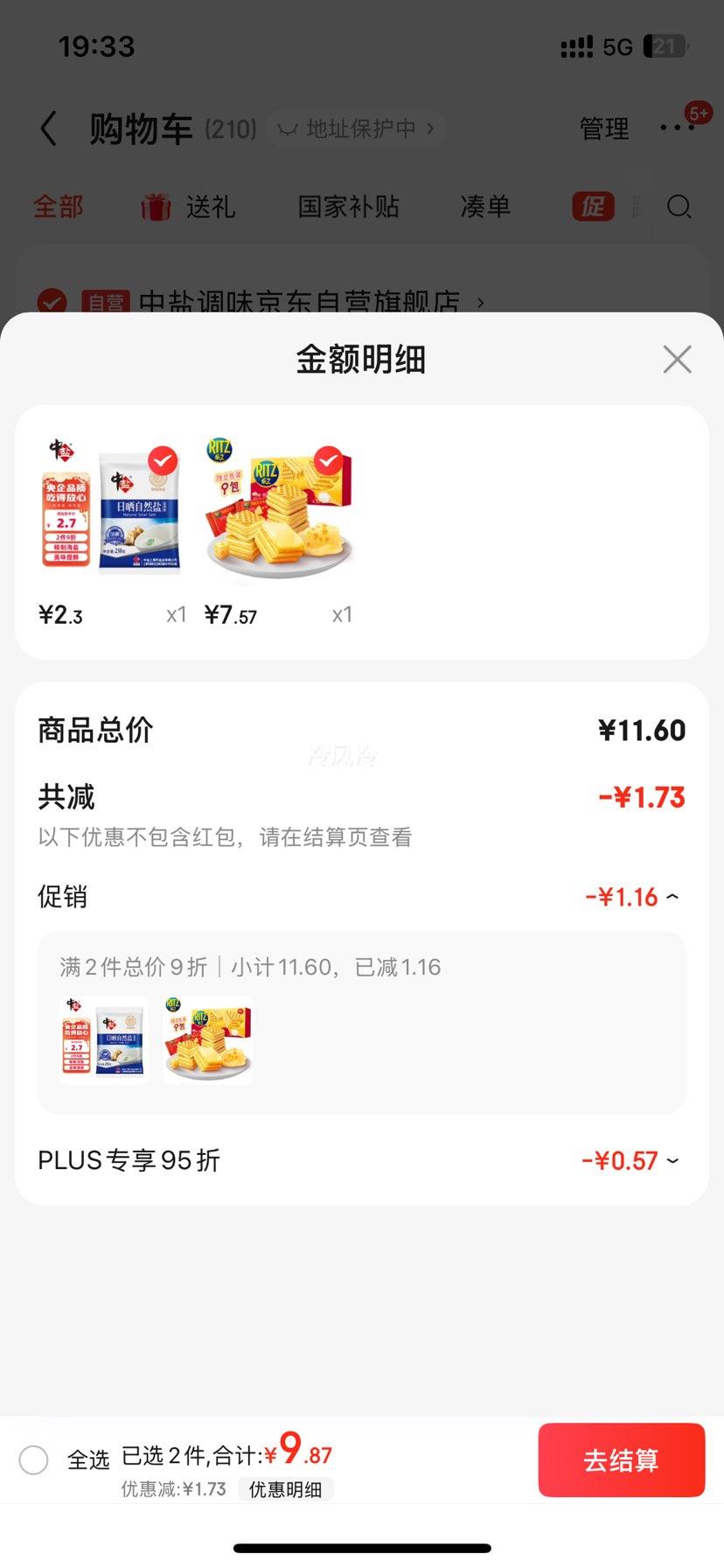Collapse the 促销 discount section

click(x=672, y=896)
